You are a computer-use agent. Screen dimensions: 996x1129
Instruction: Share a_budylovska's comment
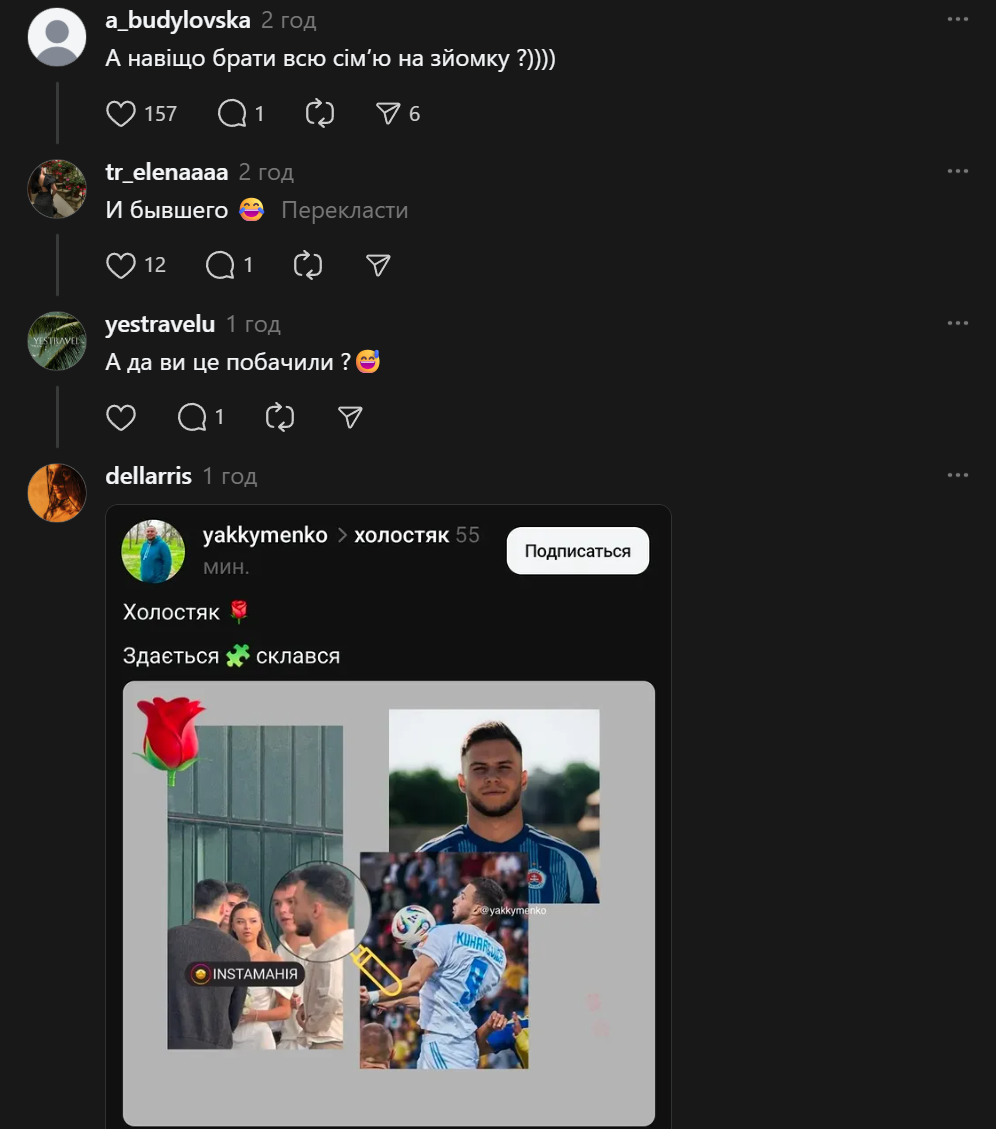pos(388,114)
